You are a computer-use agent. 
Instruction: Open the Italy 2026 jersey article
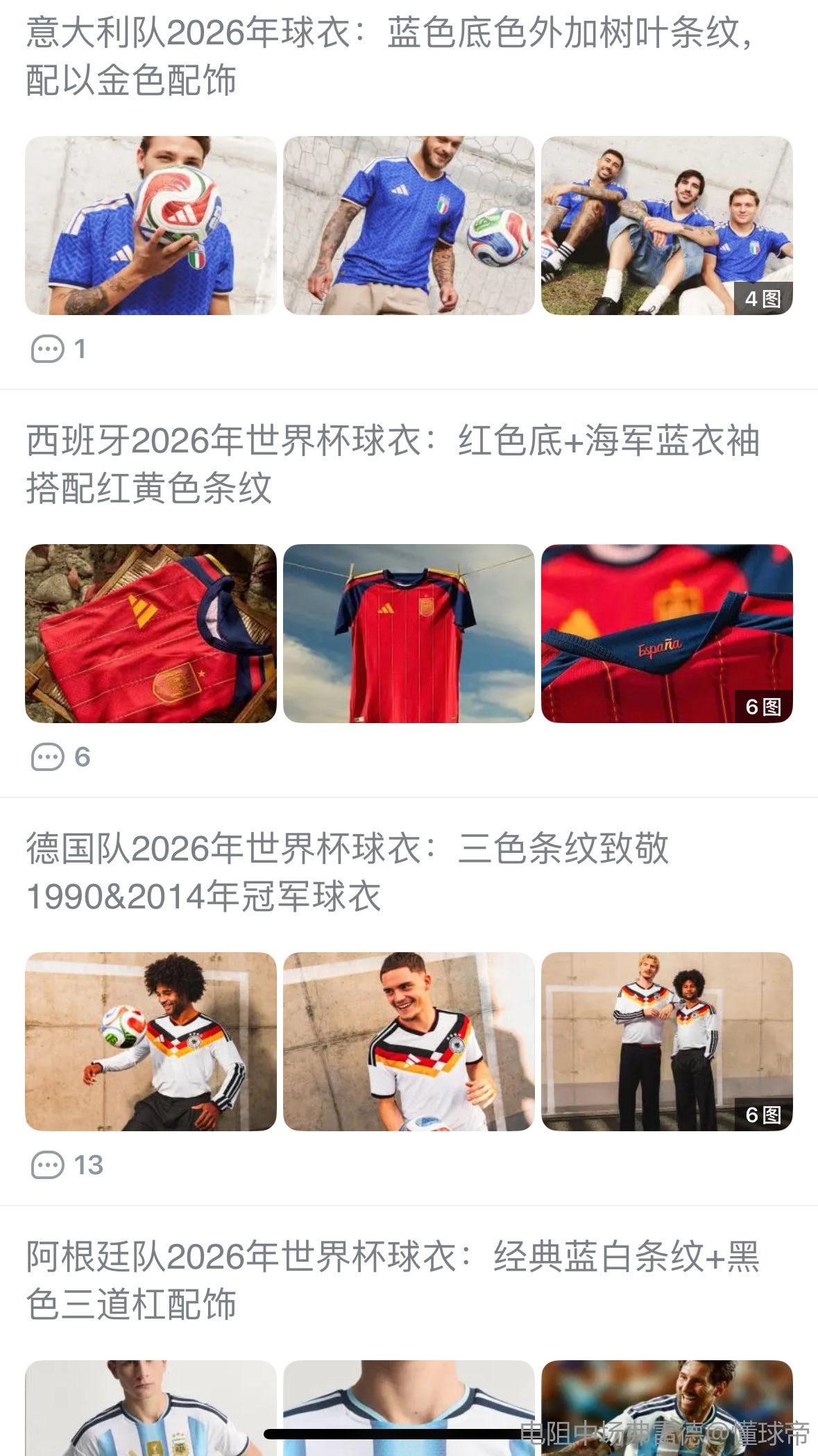tap(389, 57)
